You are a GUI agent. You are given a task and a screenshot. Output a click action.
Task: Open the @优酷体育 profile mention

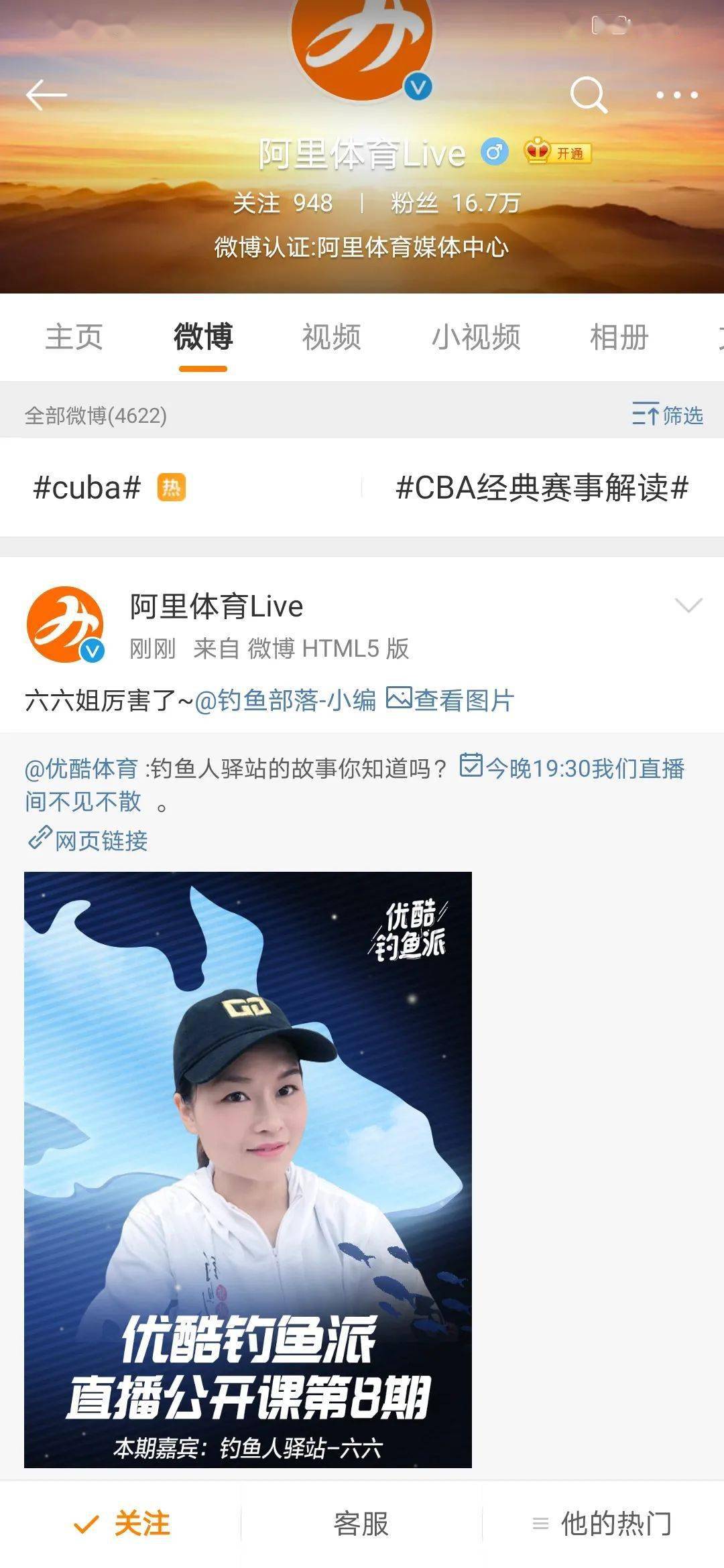coord(81,769)
